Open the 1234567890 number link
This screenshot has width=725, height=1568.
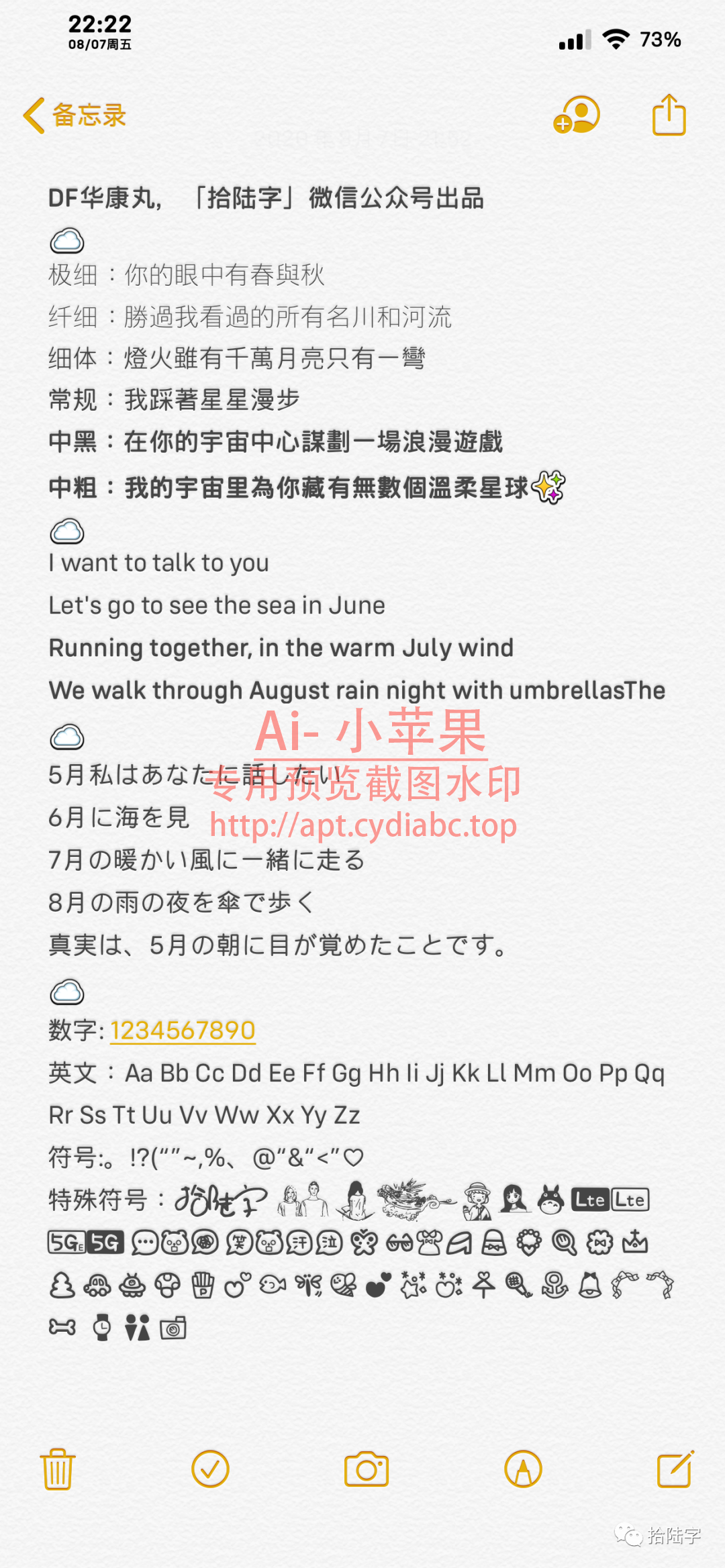(x=183, y=1031)
